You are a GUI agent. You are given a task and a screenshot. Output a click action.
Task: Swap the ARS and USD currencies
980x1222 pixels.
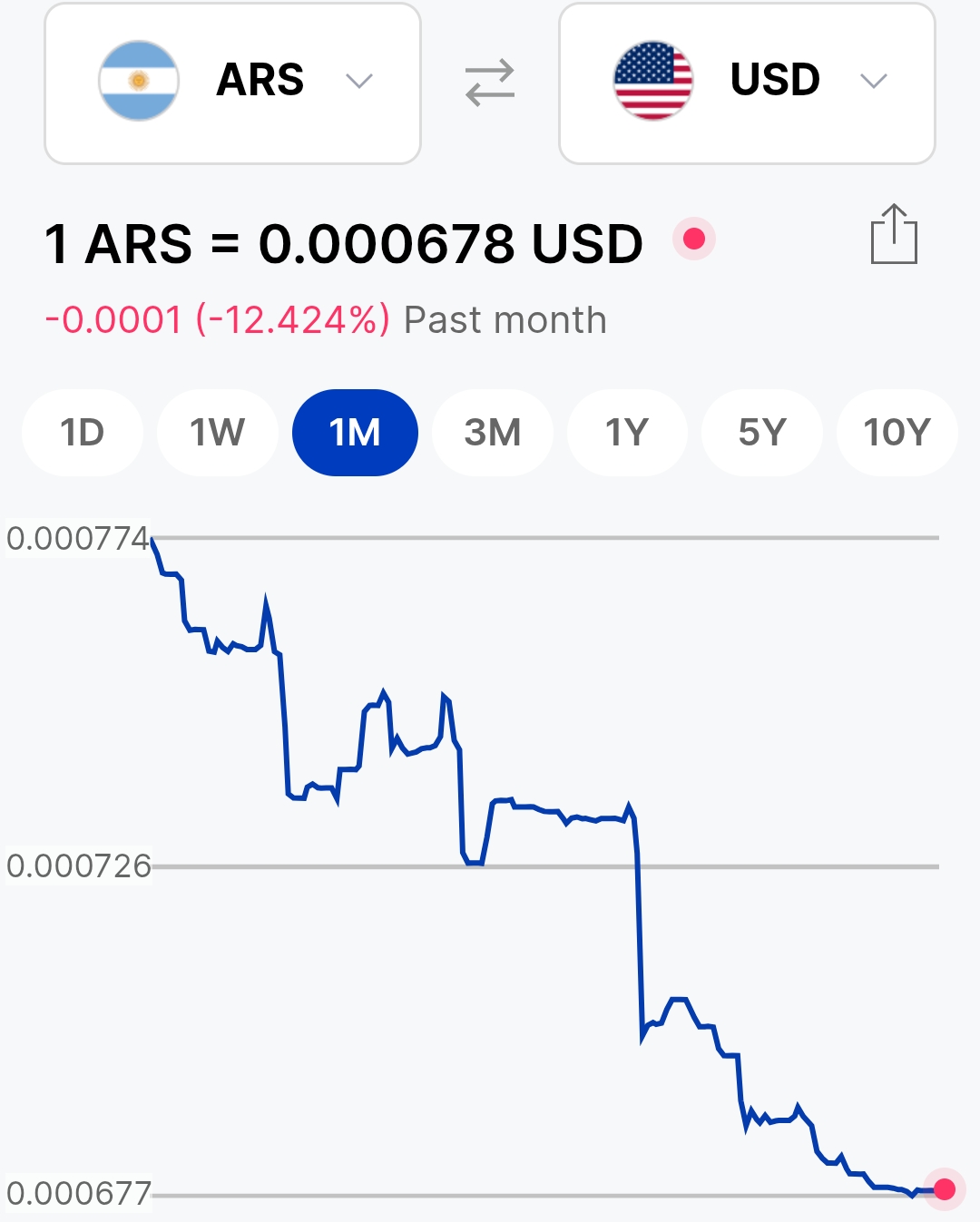point(490,83)
